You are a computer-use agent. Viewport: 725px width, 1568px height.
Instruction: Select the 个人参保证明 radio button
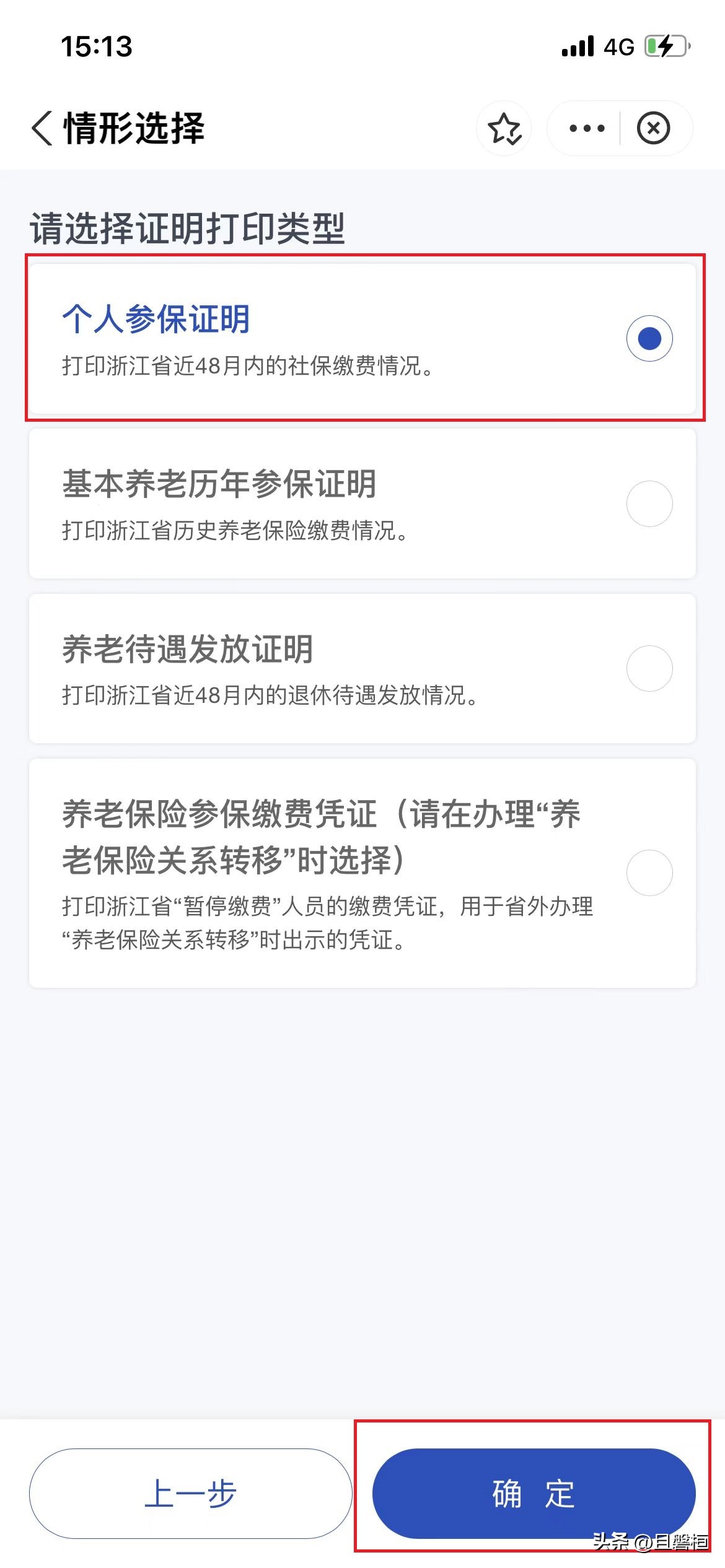pyautogui.click(x=647, y=339)
